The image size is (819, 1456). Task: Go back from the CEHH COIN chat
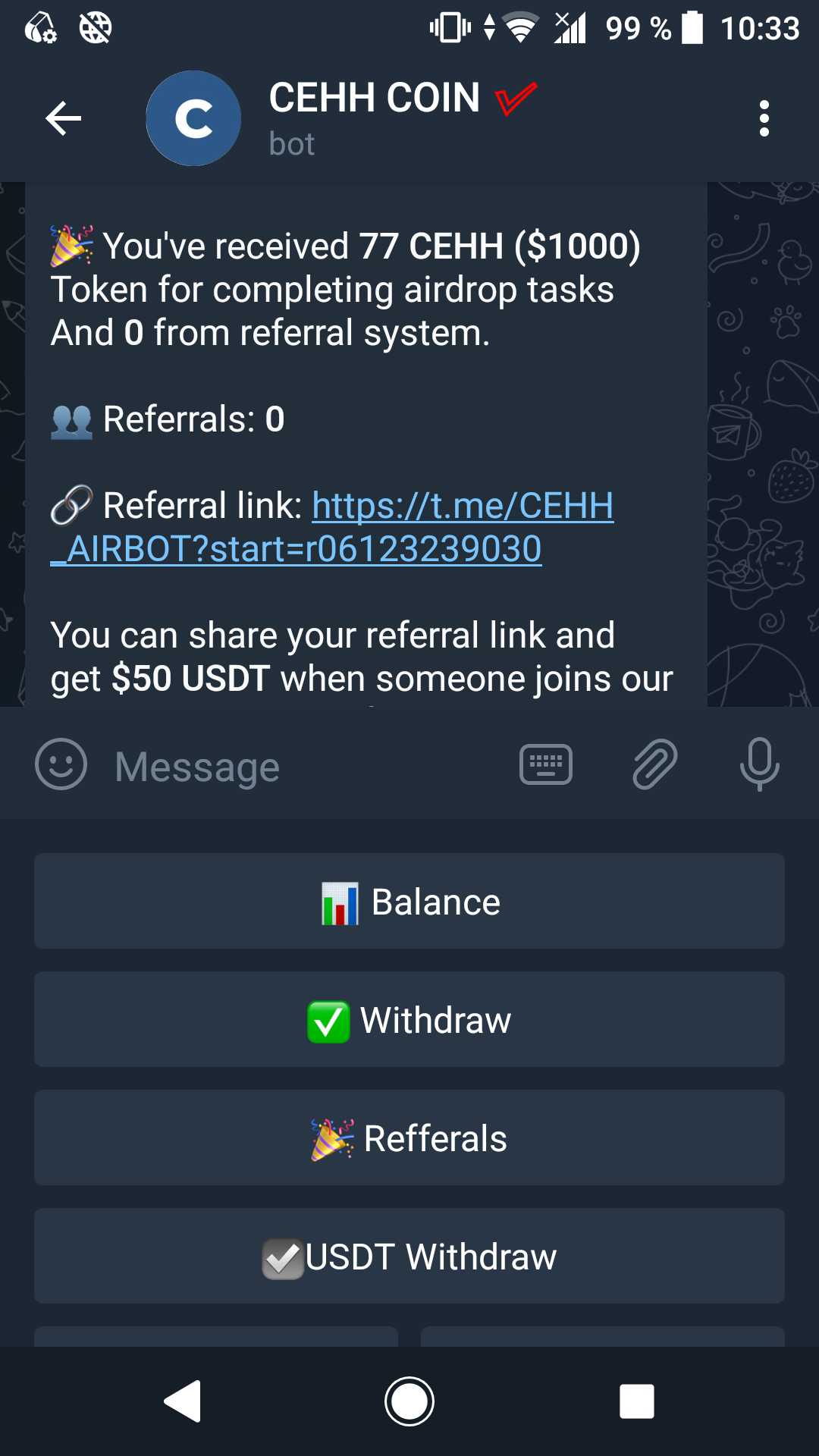tap(64, 118)
